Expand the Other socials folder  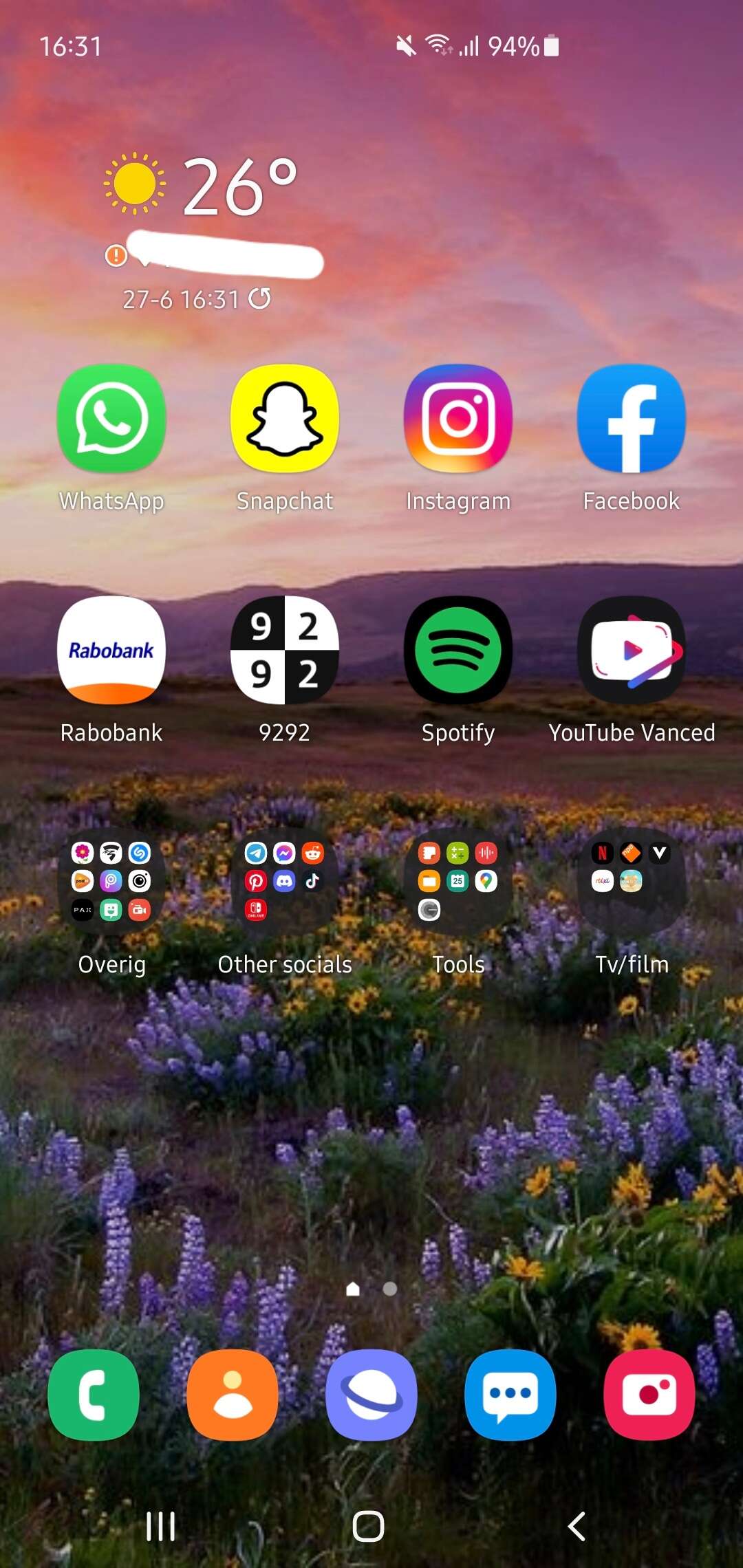pos(285,882)
